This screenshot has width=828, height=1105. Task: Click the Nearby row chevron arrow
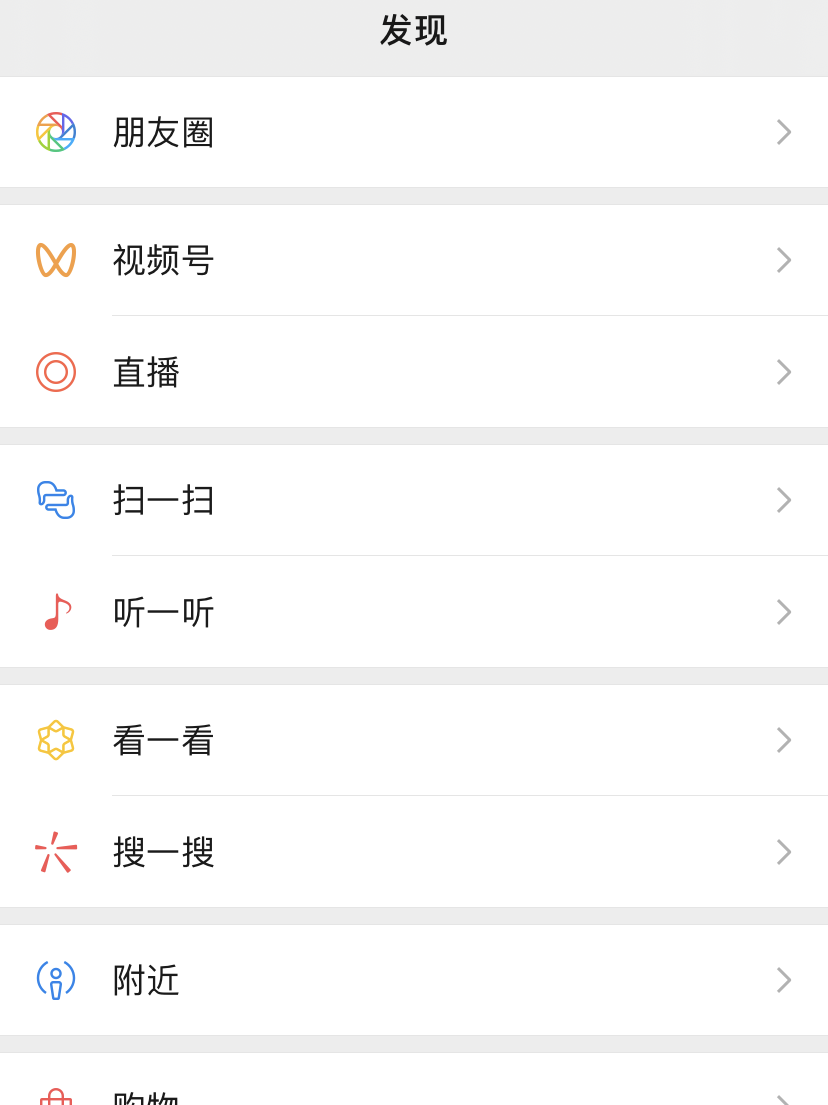tap(784, 981)
